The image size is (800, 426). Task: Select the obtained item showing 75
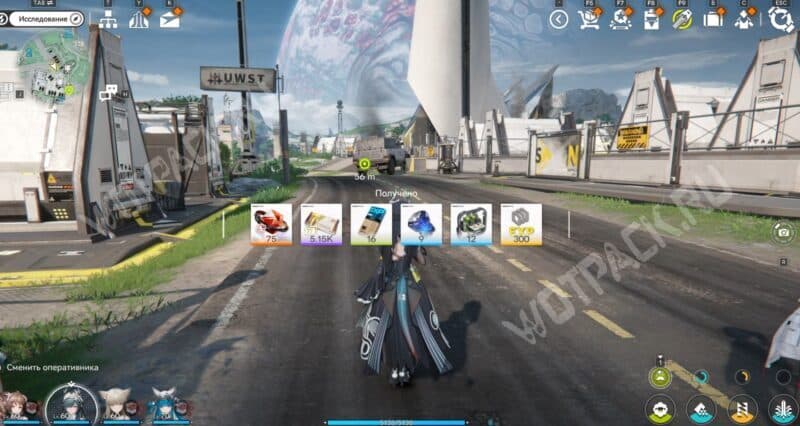(x=271, y=224)
